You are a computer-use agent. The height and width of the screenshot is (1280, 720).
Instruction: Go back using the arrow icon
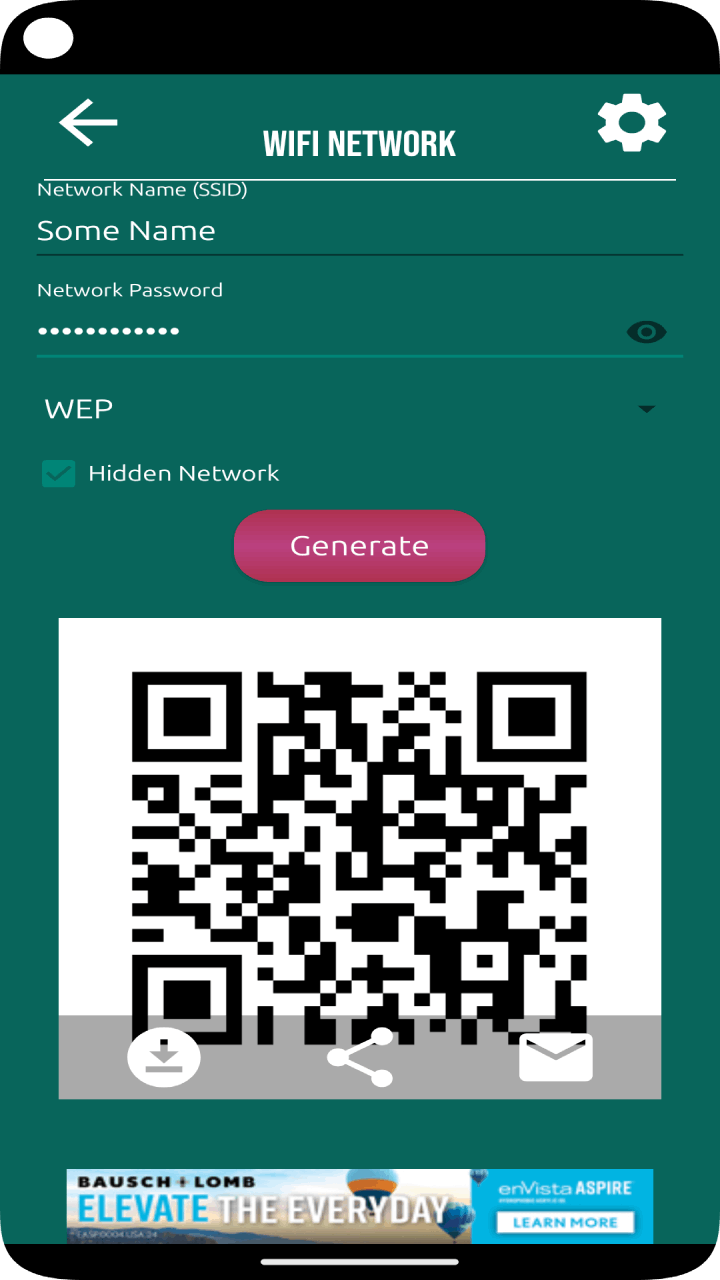point(87,122)
